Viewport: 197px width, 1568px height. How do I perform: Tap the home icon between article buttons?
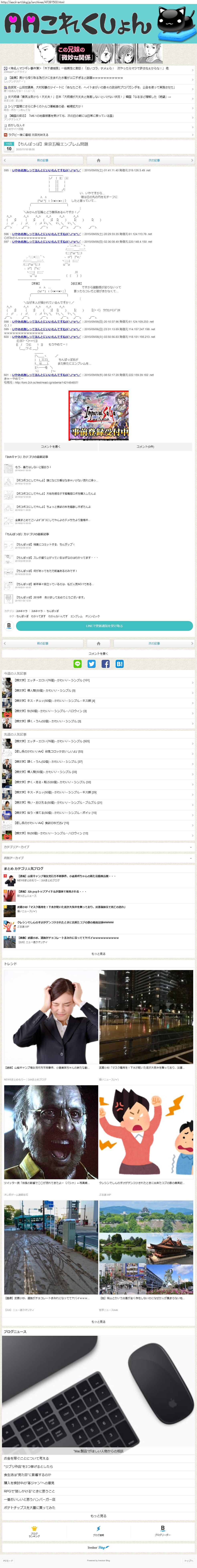(x=99, y=160)
